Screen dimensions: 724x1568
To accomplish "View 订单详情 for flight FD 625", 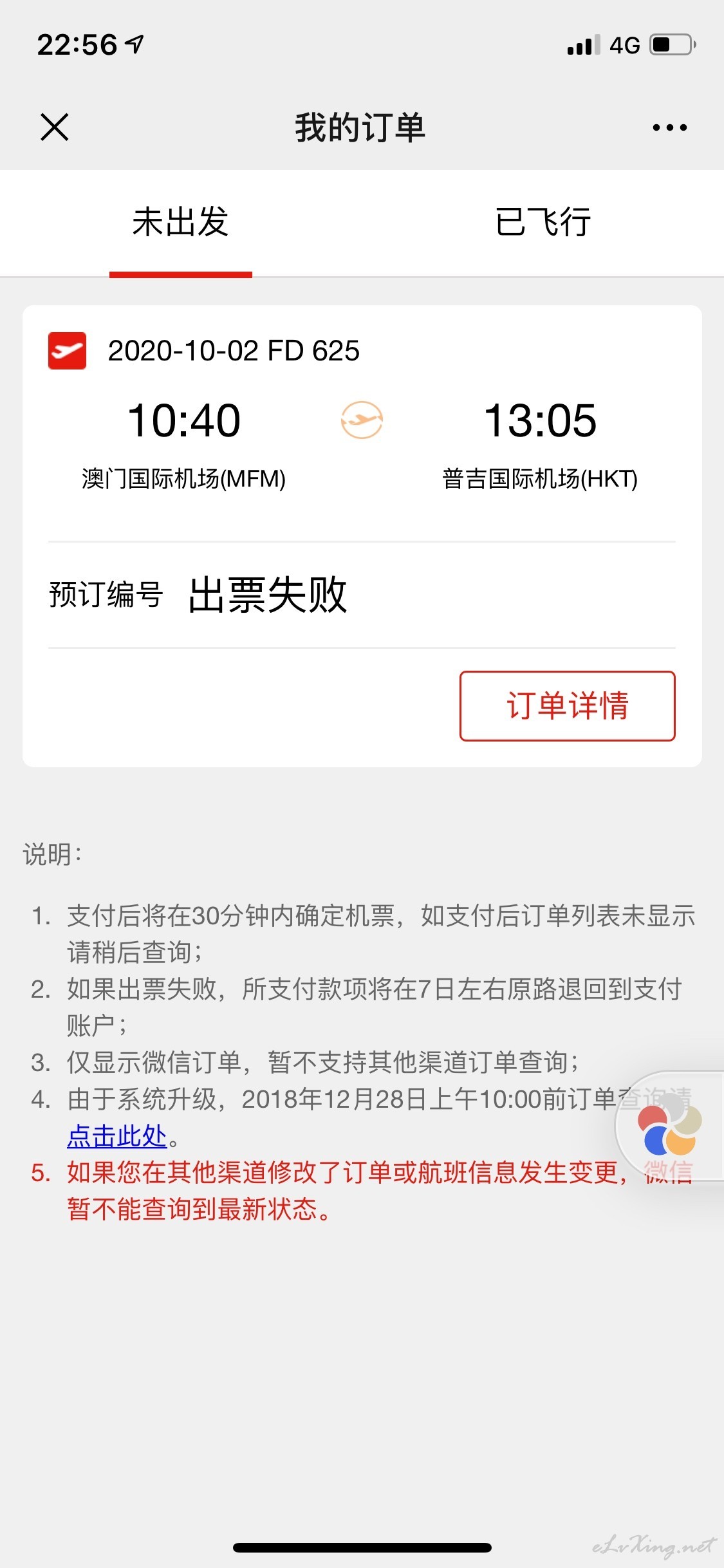I will click(x=567, y=705).
